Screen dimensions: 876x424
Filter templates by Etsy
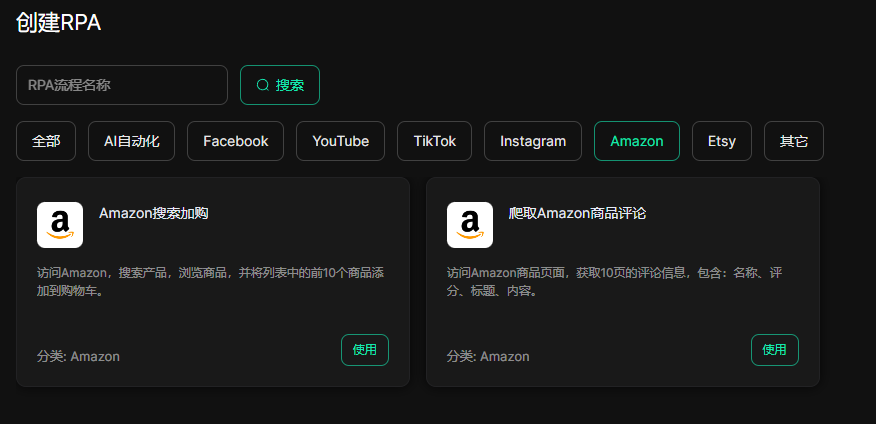coord(722,141)
